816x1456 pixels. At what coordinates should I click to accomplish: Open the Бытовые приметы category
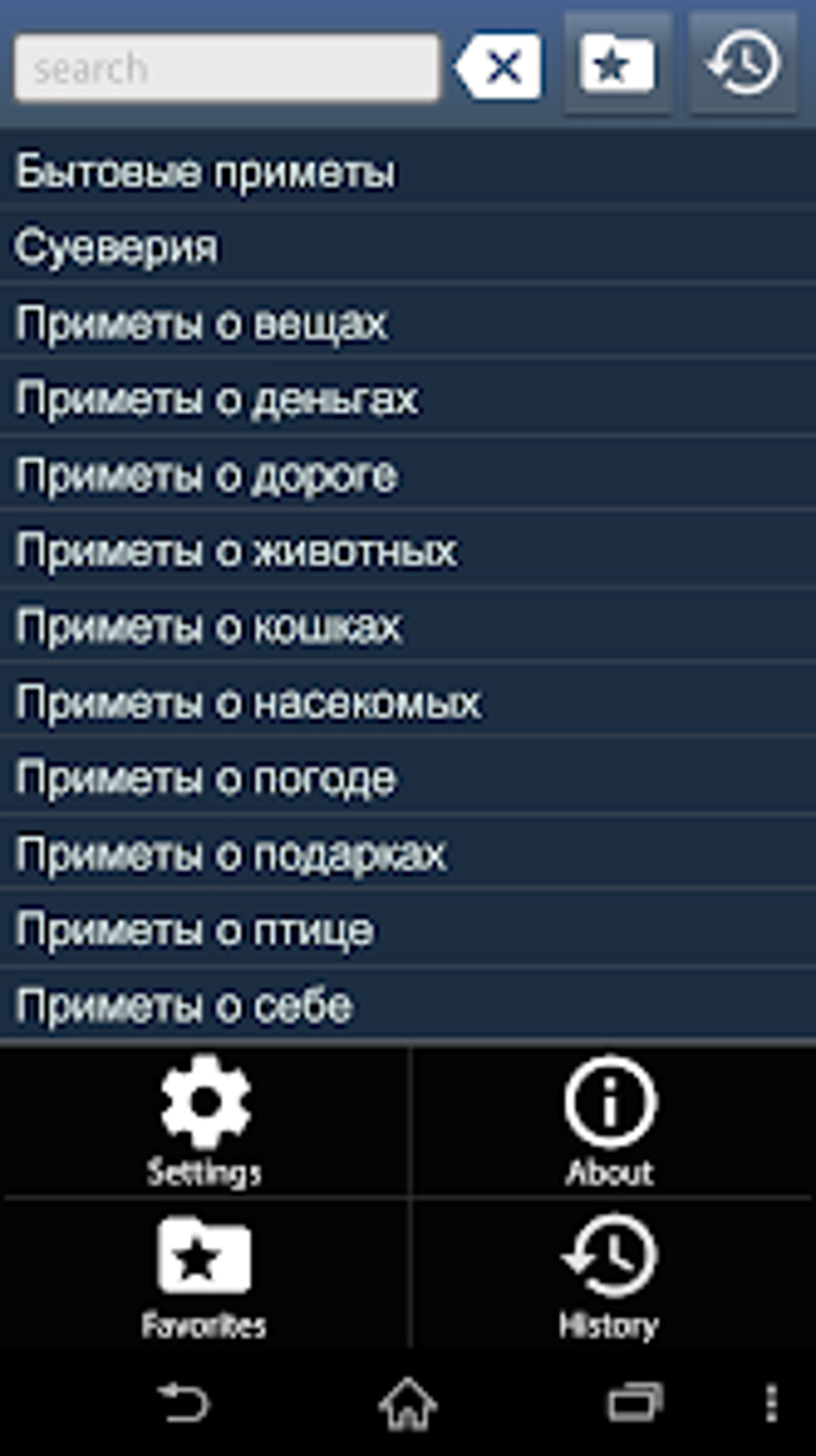408,170
